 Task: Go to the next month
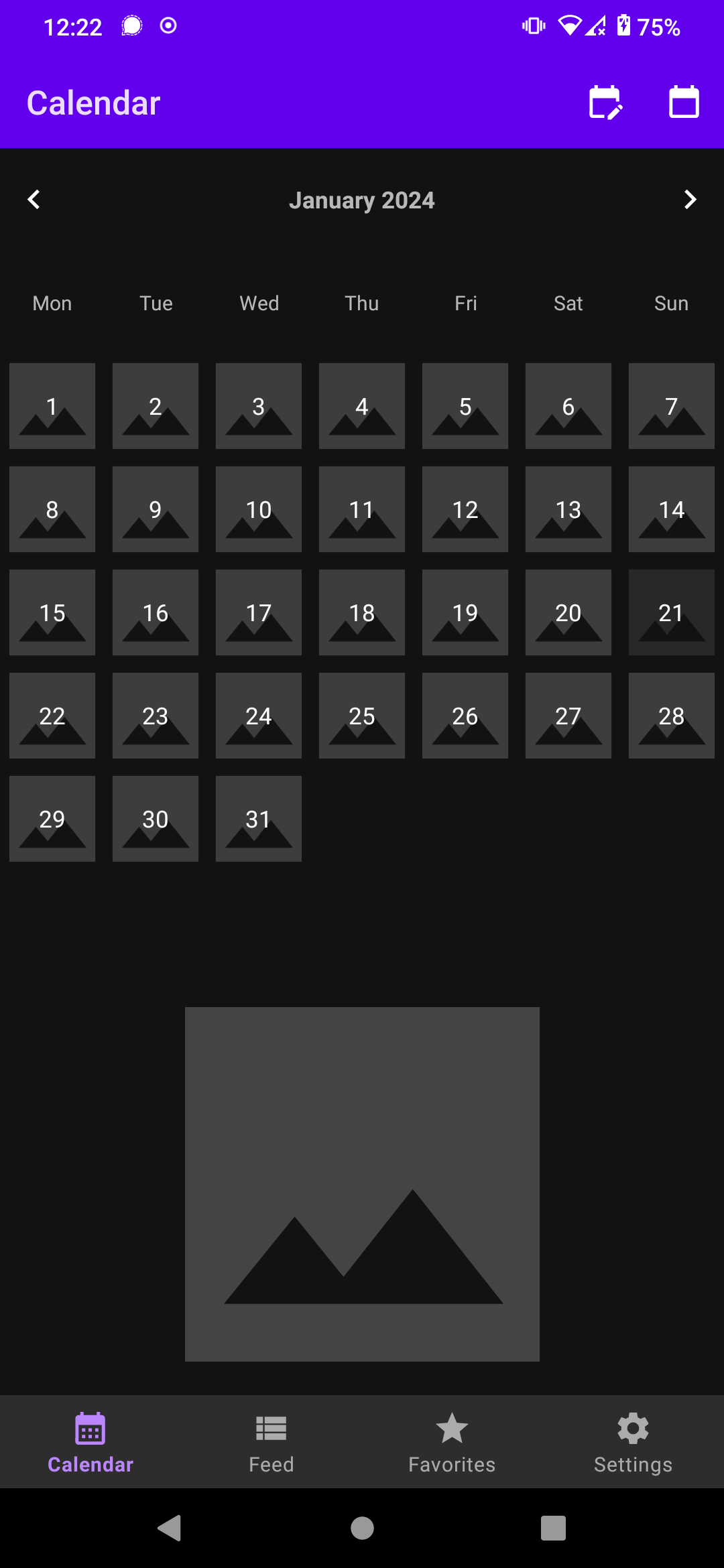(690, 200)
